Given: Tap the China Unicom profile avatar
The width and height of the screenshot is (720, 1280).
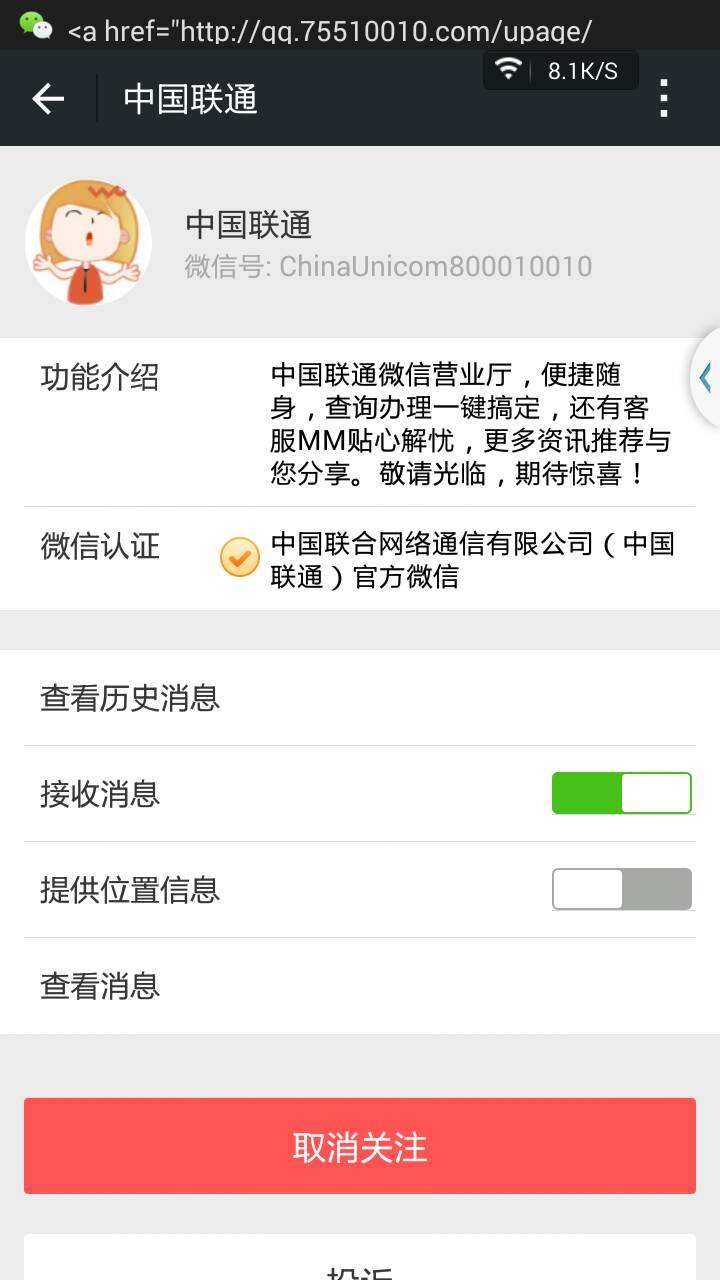Looking at the screenshot, I should coord(88,242).
